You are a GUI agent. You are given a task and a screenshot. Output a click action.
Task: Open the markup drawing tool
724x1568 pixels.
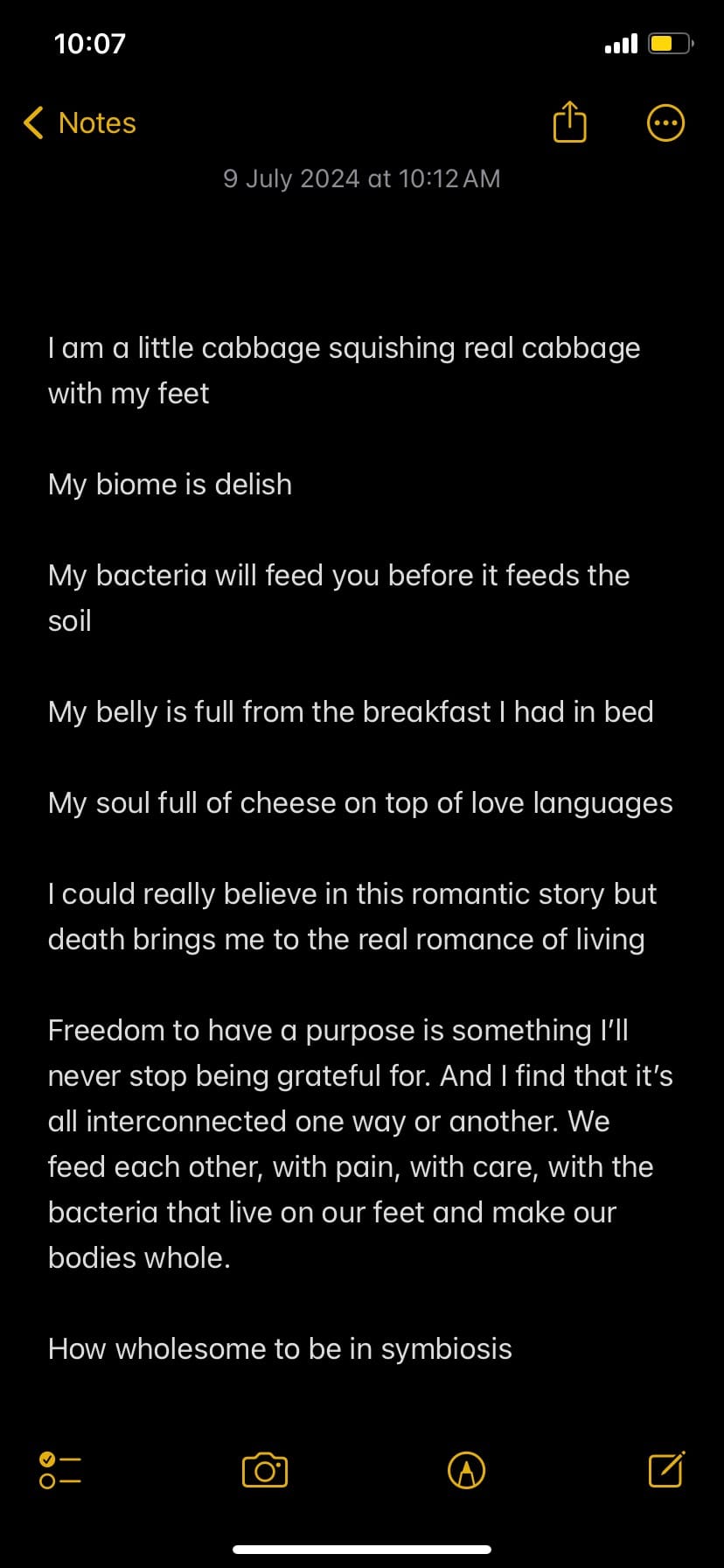[x=466, y=1470]
